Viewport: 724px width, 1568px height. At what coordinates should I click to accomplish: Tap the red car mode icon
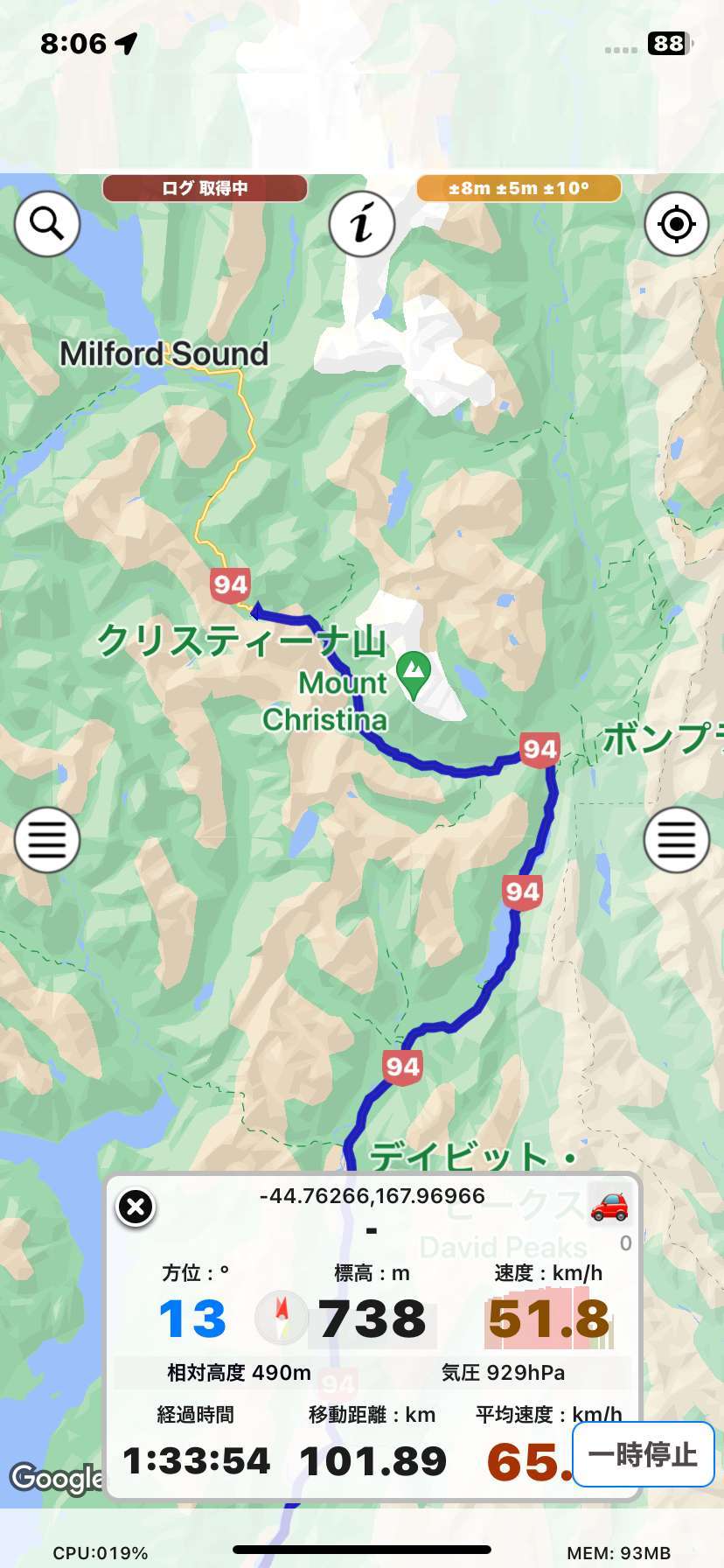pos(609,1205)
